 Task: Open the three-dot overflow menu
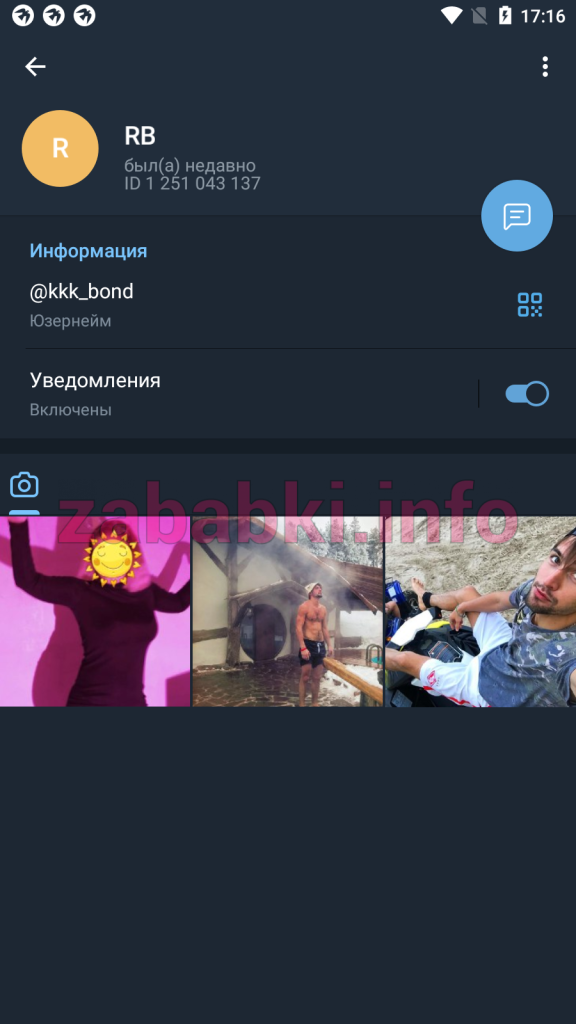[545, 67]
